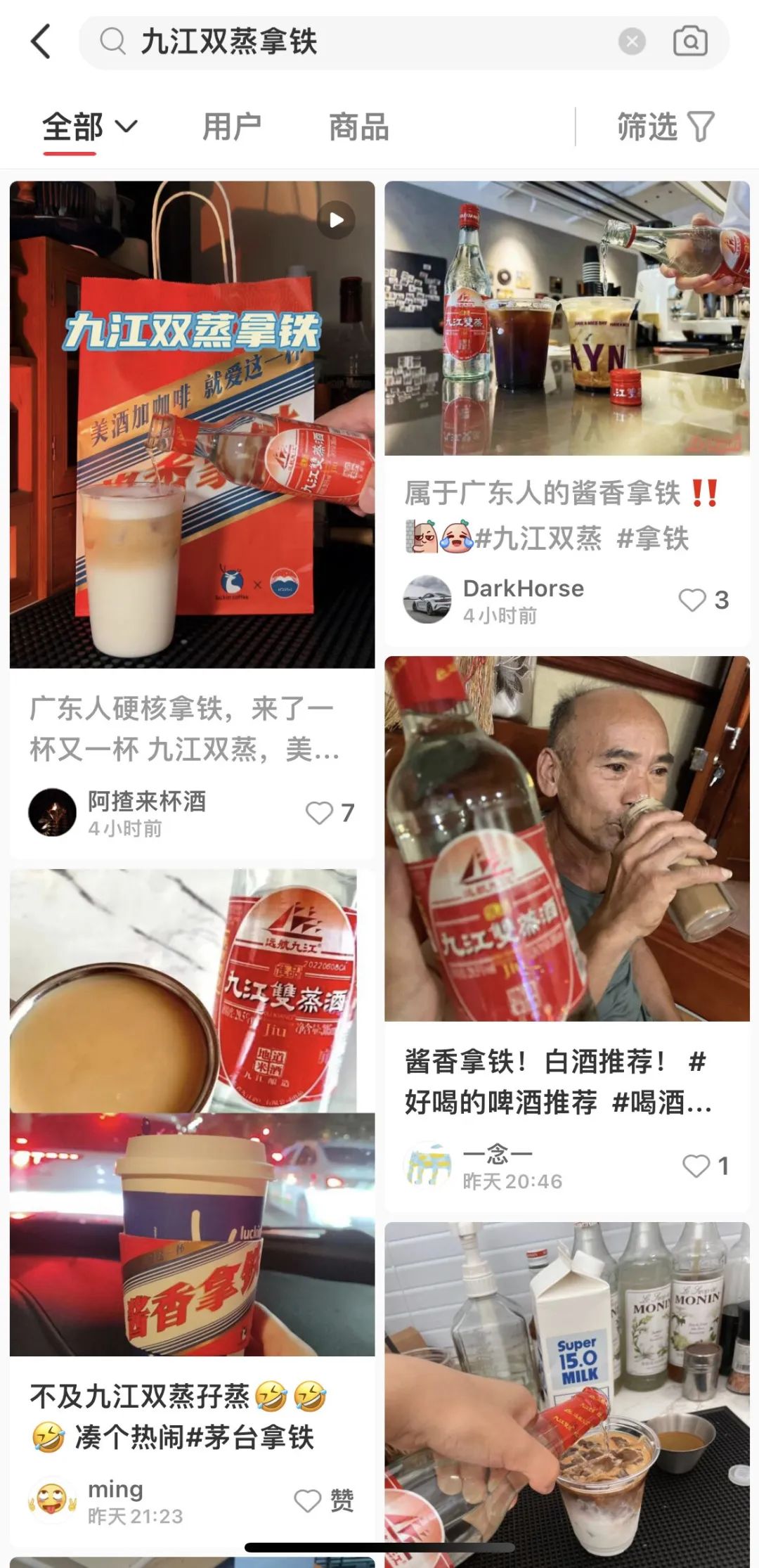Like the post by 阿揸来杯酒
759x1568 pixels.
330,813
